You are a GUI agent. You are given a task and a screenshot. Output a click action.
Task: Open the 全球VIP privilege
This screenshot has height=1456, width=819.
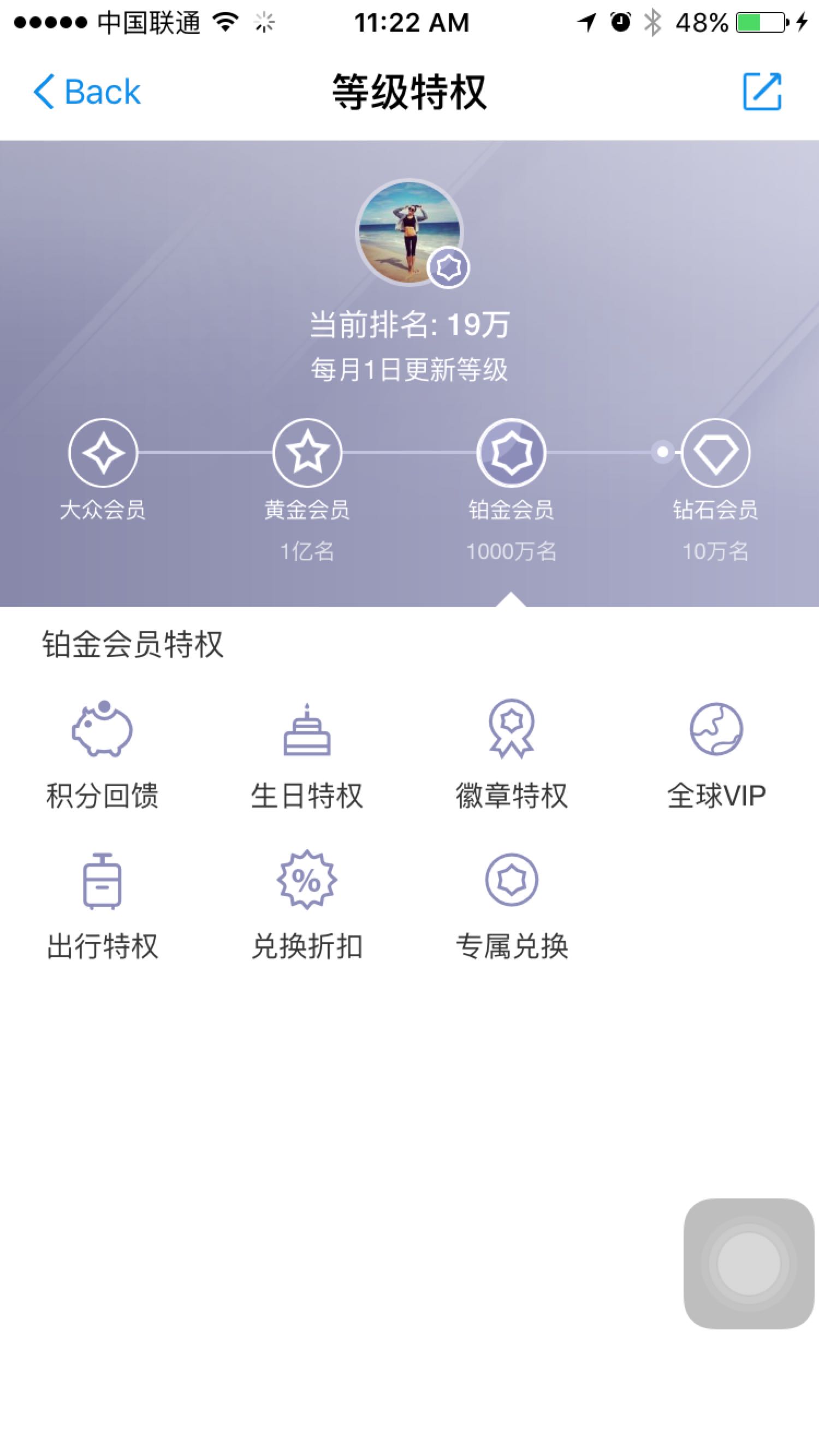[x=716, y=755]
